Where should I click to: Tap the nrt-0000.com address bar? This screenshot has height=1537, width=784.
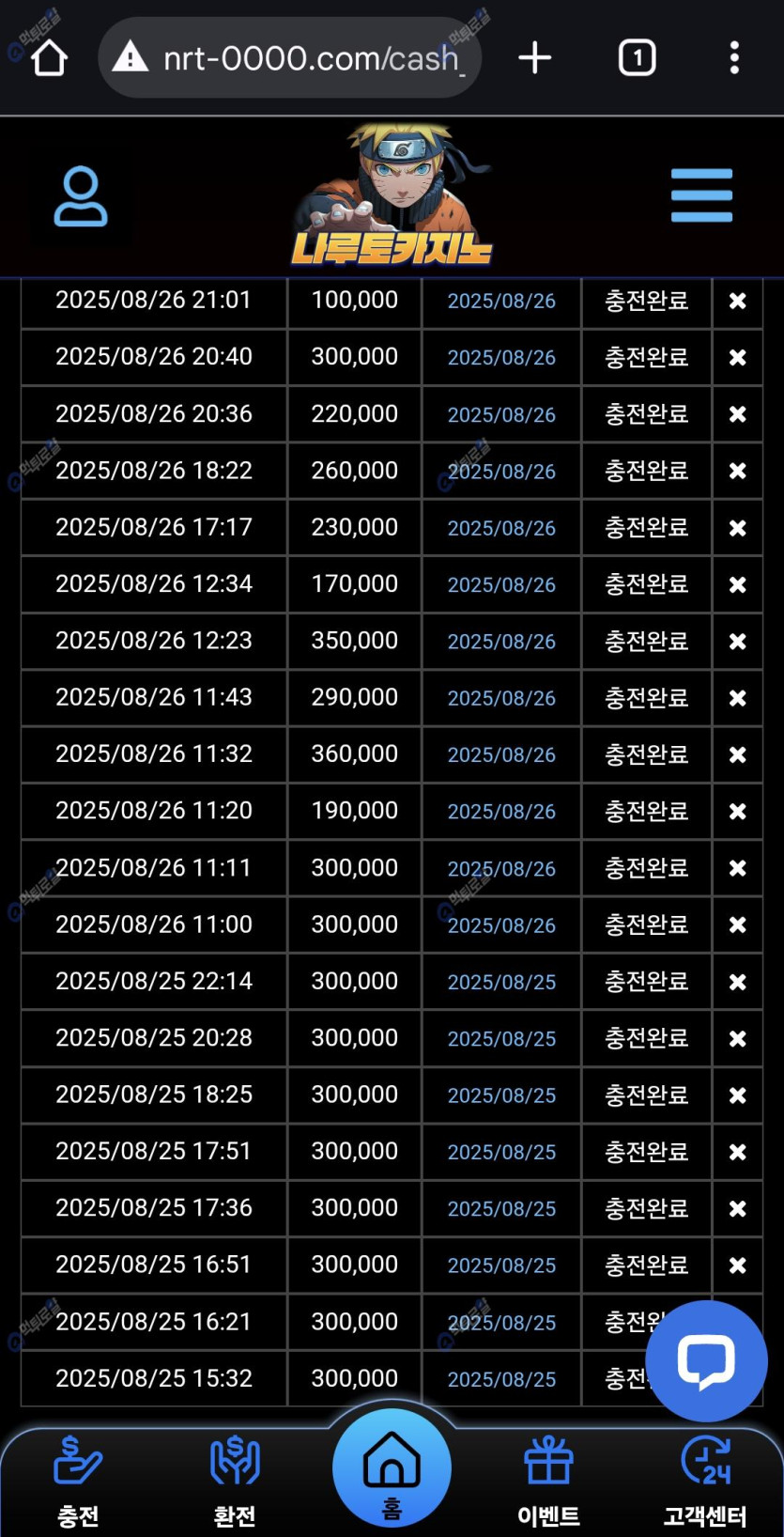click(x=291, y=58)
